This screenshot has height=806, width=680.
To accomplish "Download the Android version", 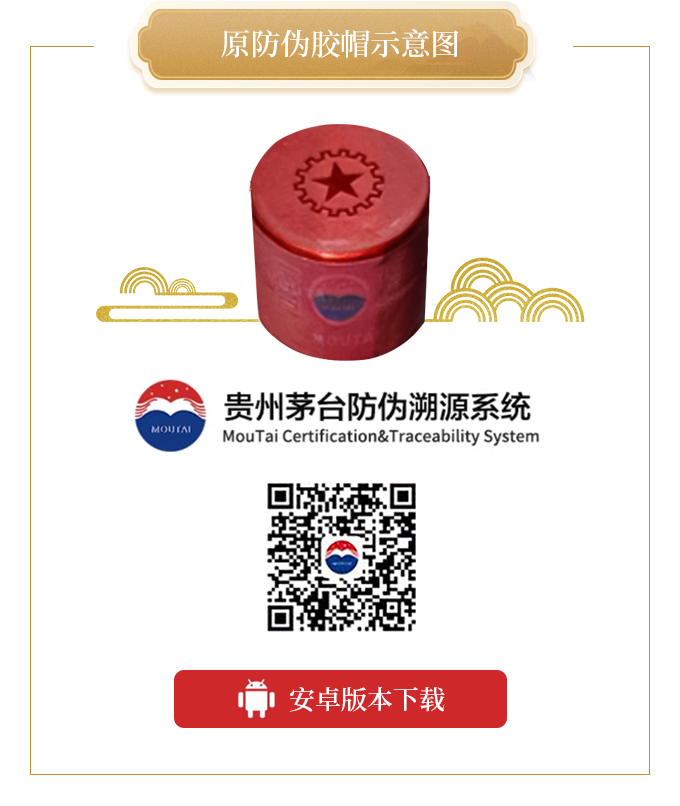I will tap(340, 699).
